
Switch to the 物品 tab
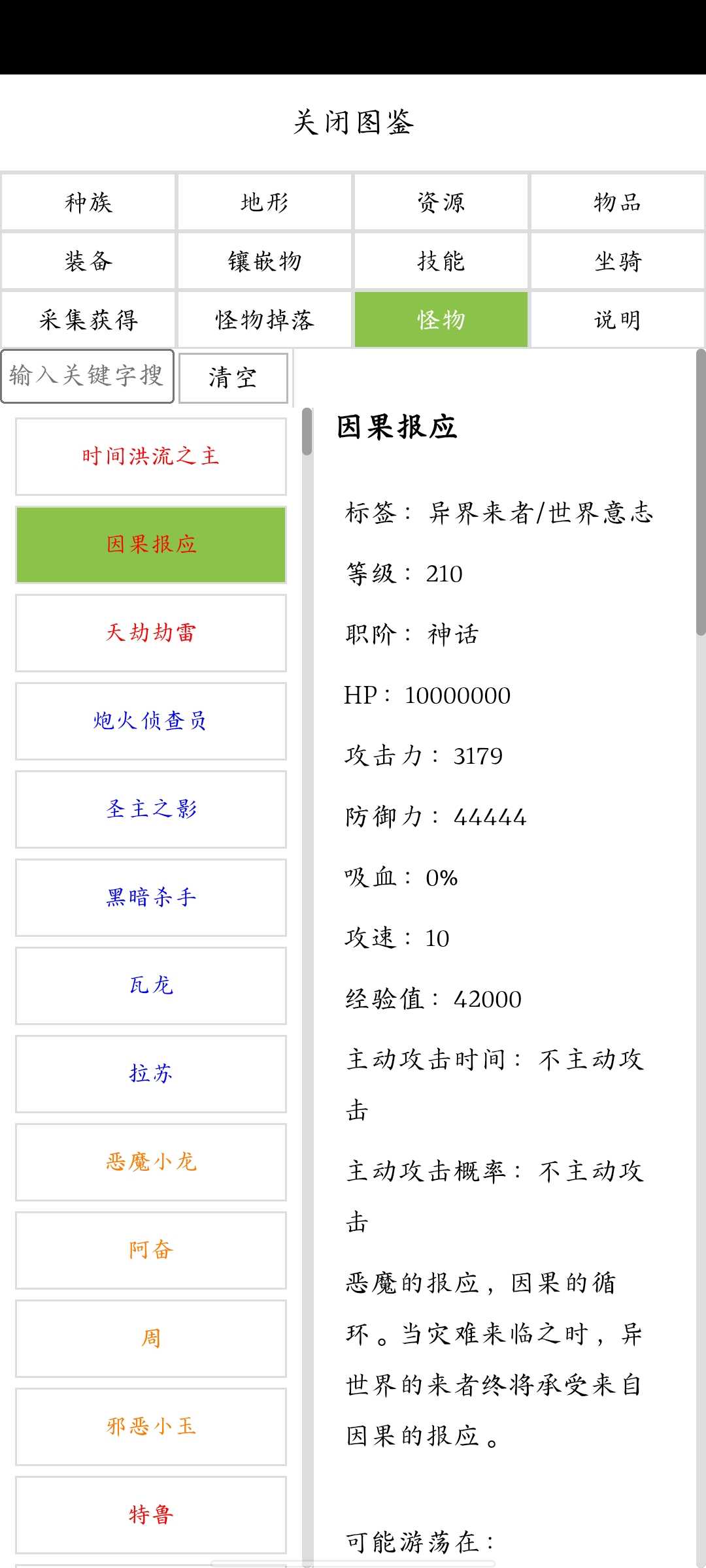tap(618, 202)
